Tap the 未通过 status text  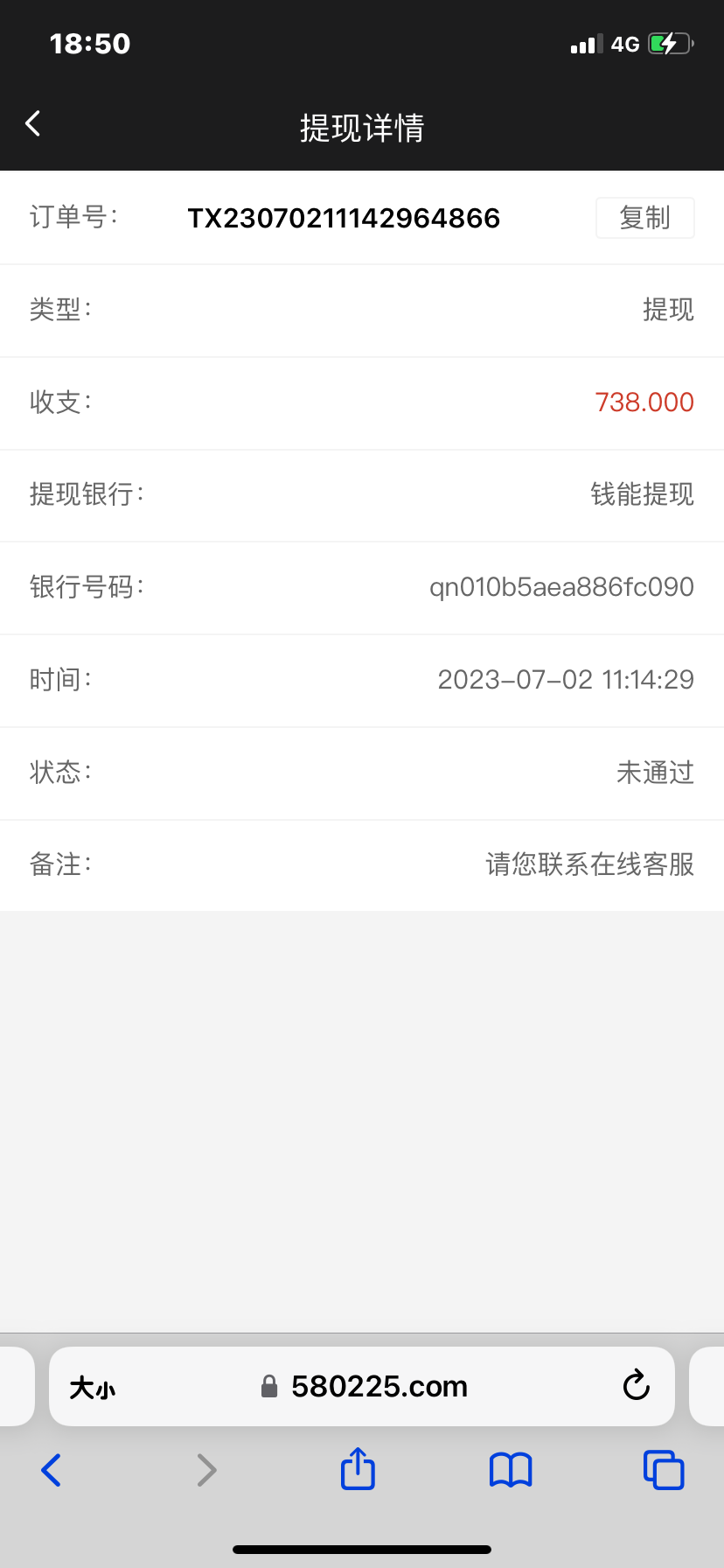[x=655, y=773]
